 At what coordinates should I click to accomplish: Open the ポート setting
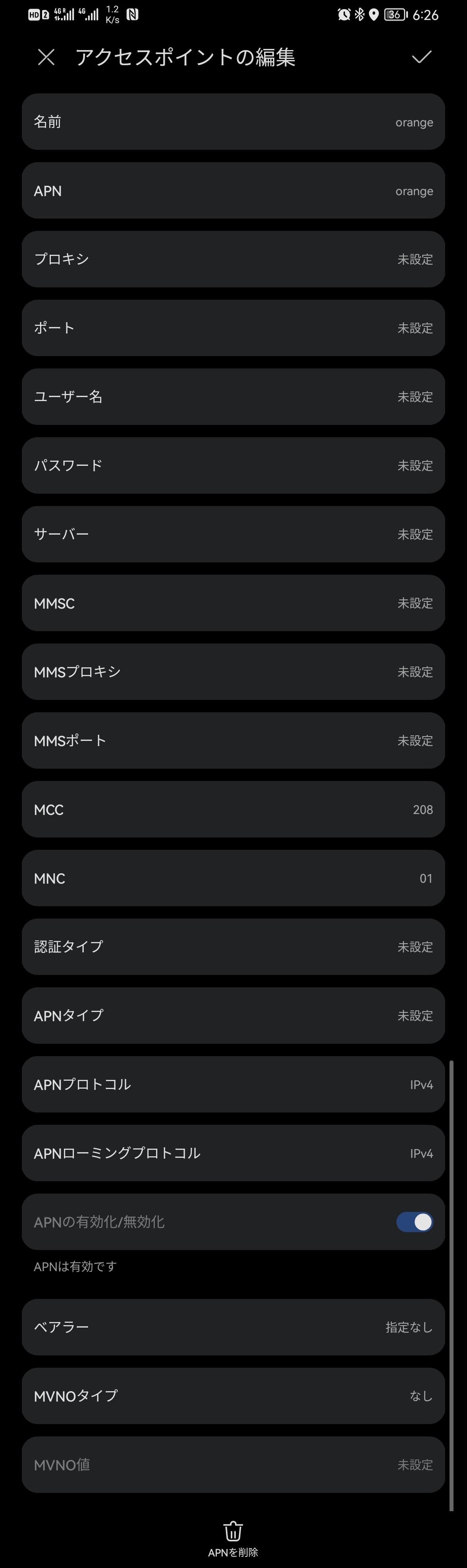[234, 328]
